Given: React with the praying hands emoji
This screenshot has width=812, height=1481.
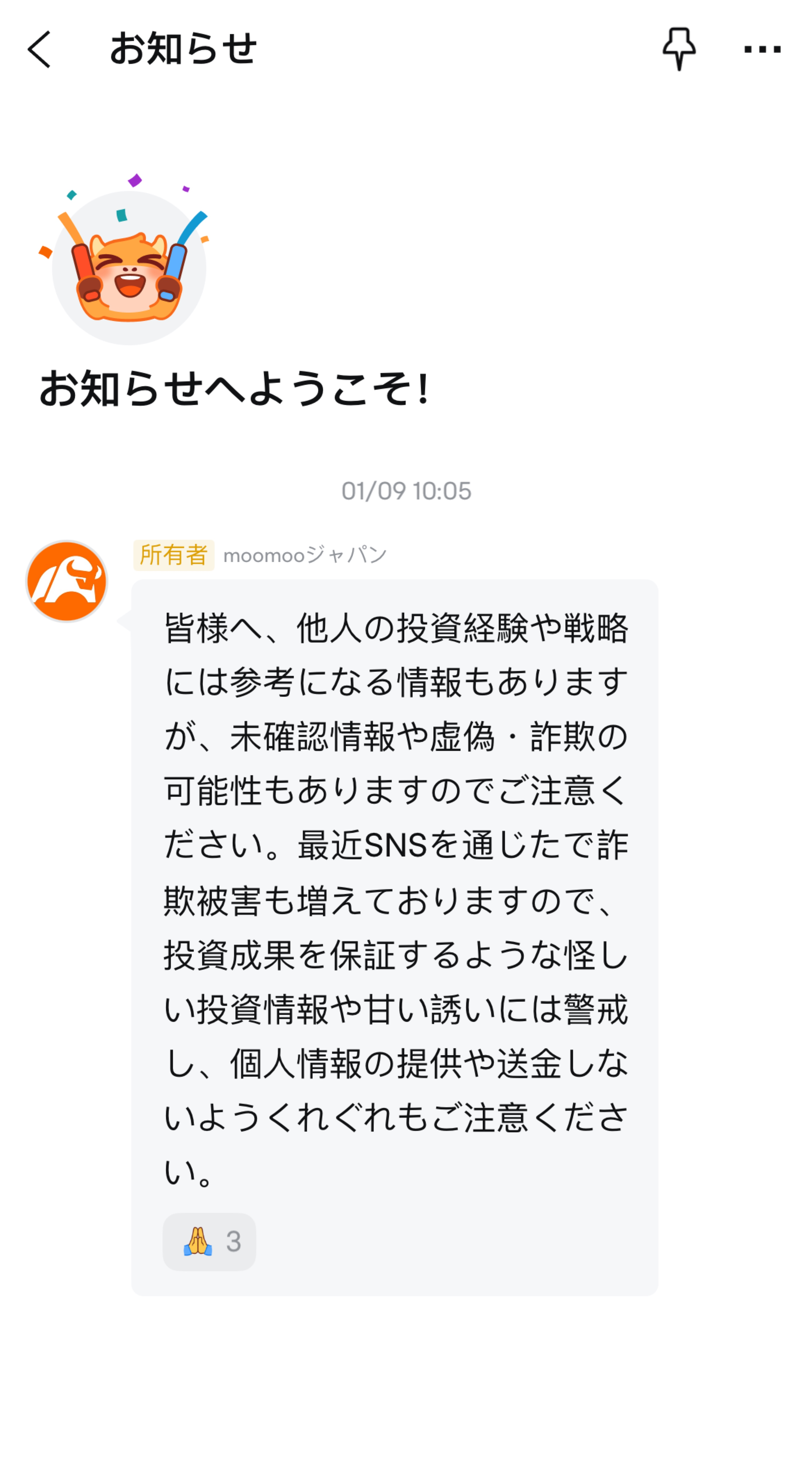Looking at the screenshot, I should click(x=209, y=1241).
